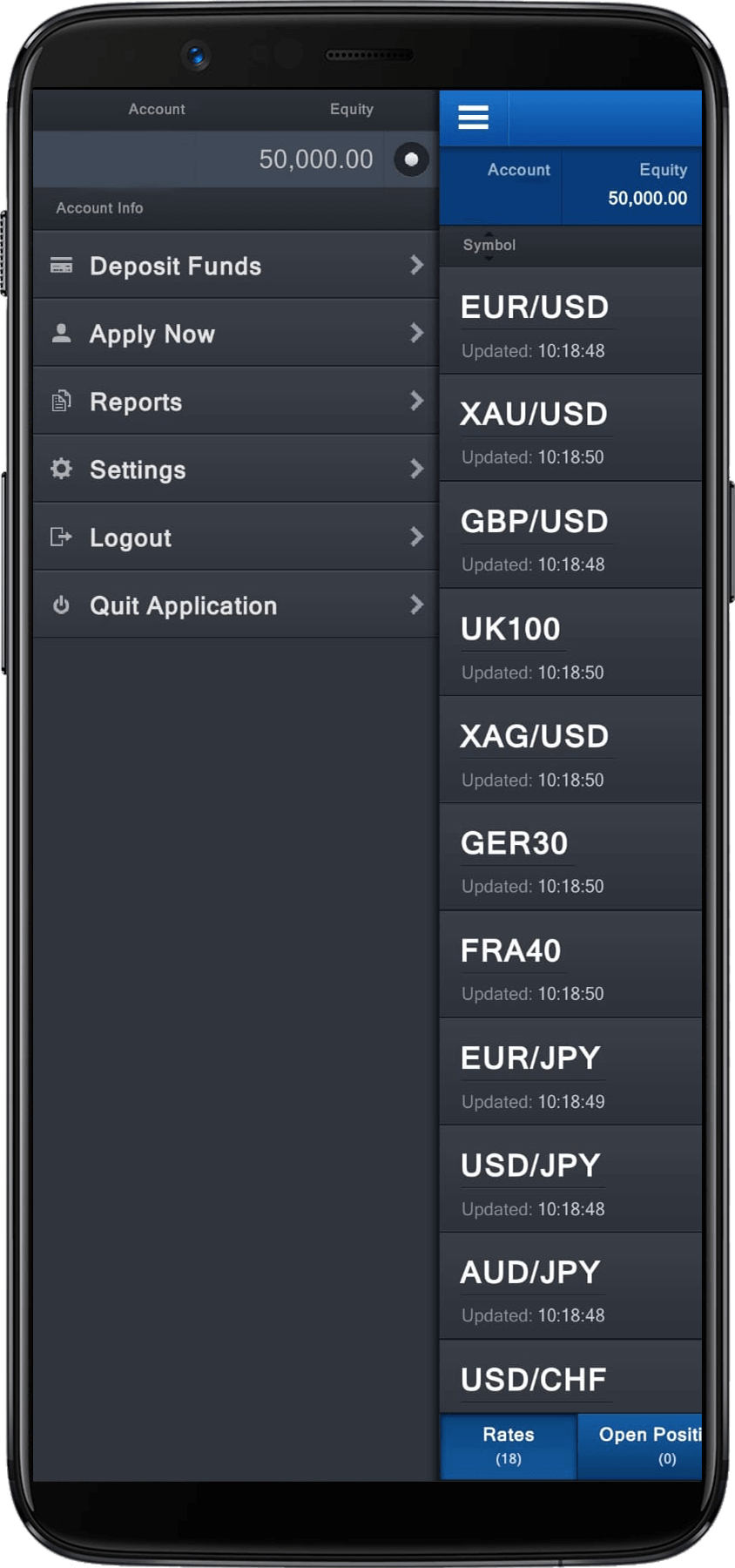
Task: Expand the Settings menu chevron
Action: click(x=417, y=469)
